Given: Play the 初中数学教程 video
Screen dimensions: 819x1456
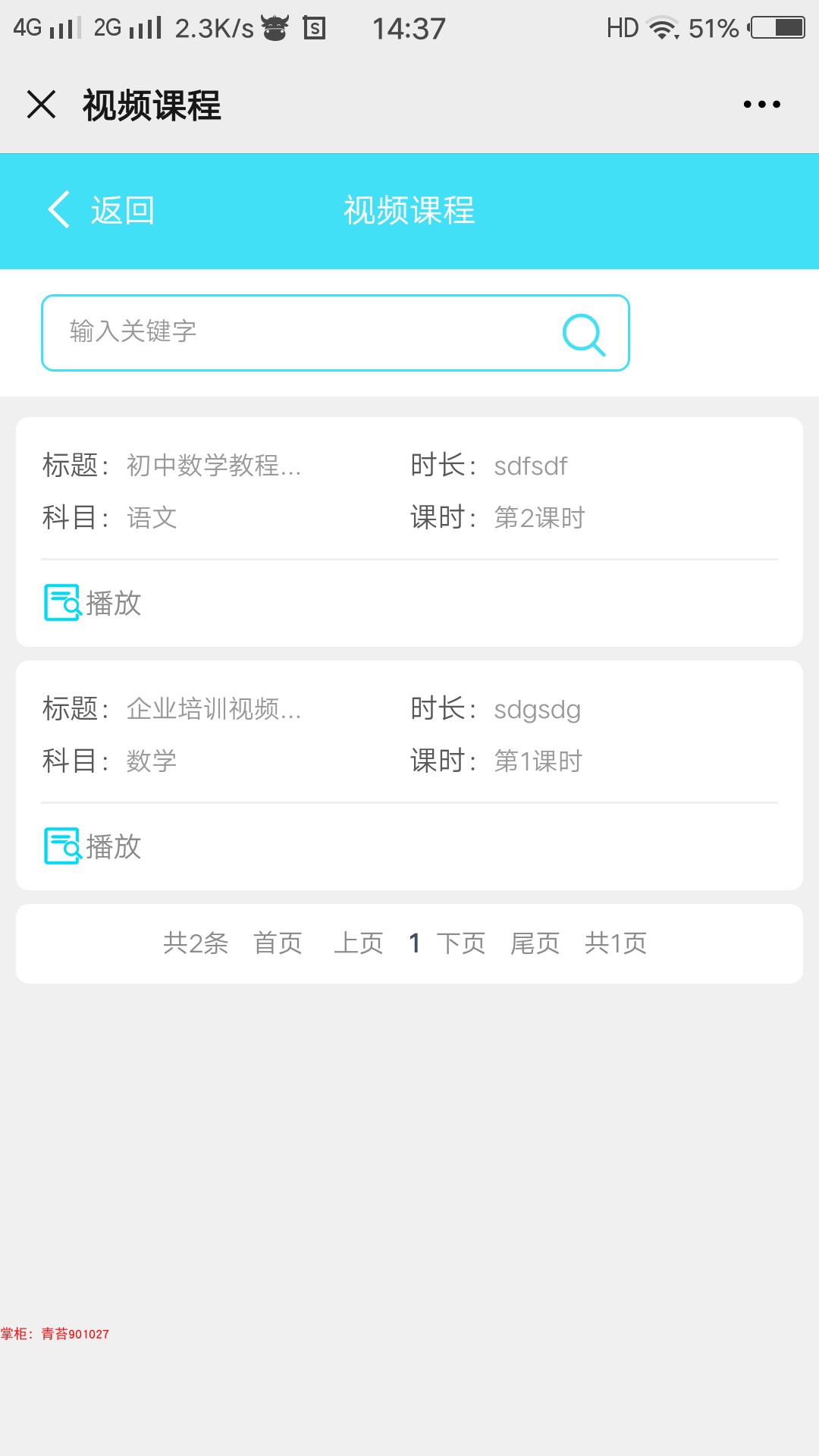Looking at the screenshot, I should click(x=93, y=603).
